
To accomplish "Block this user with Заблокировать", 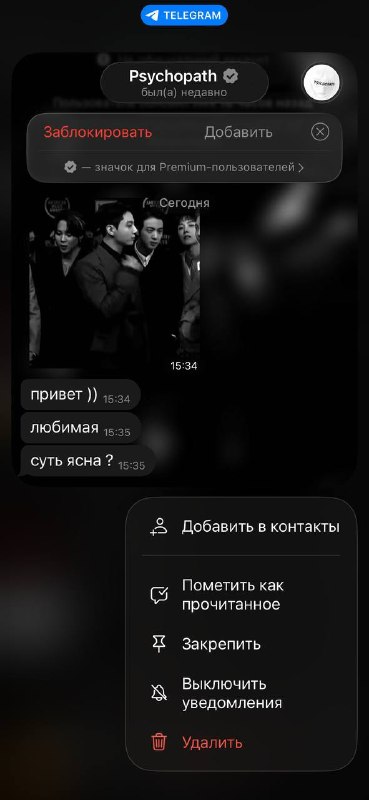I will coord(97,132).
